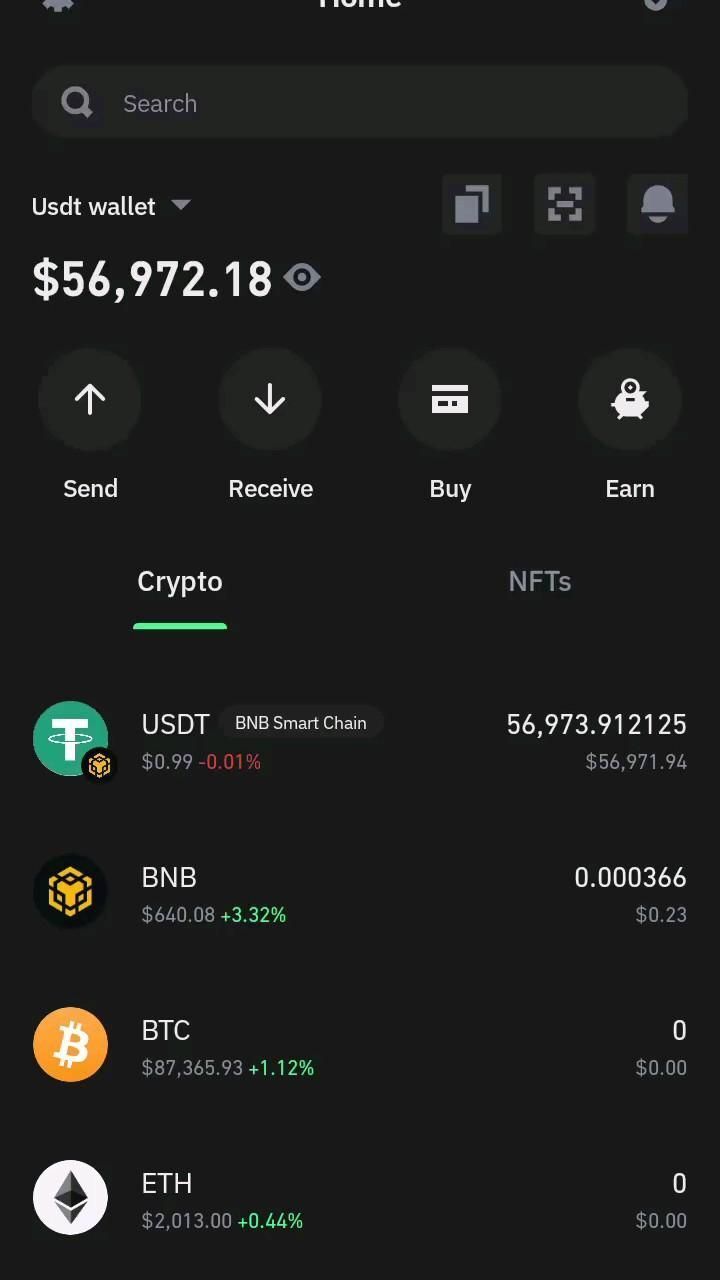
Task: Open the BTC asset
Action: pos(360,1047)
